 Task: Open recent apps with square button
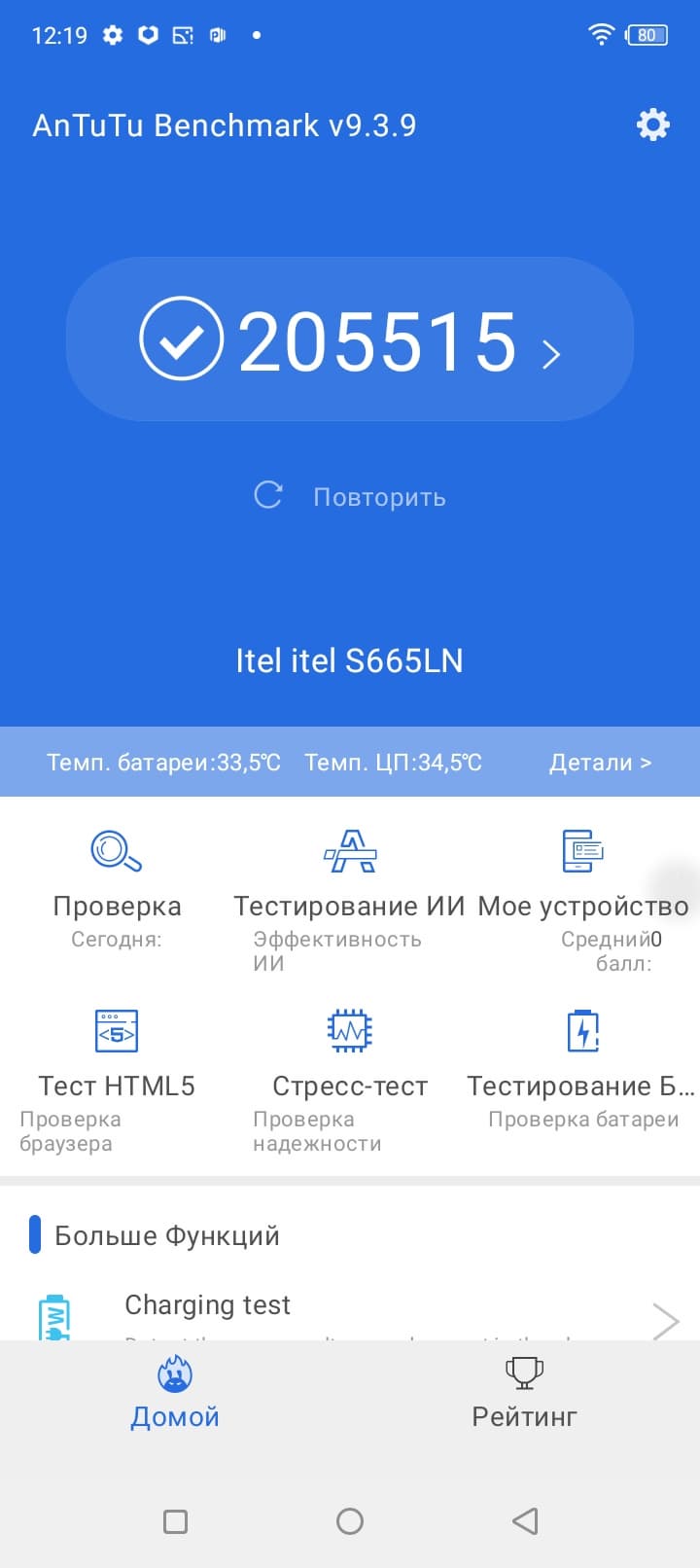[x=175, y=1520]
